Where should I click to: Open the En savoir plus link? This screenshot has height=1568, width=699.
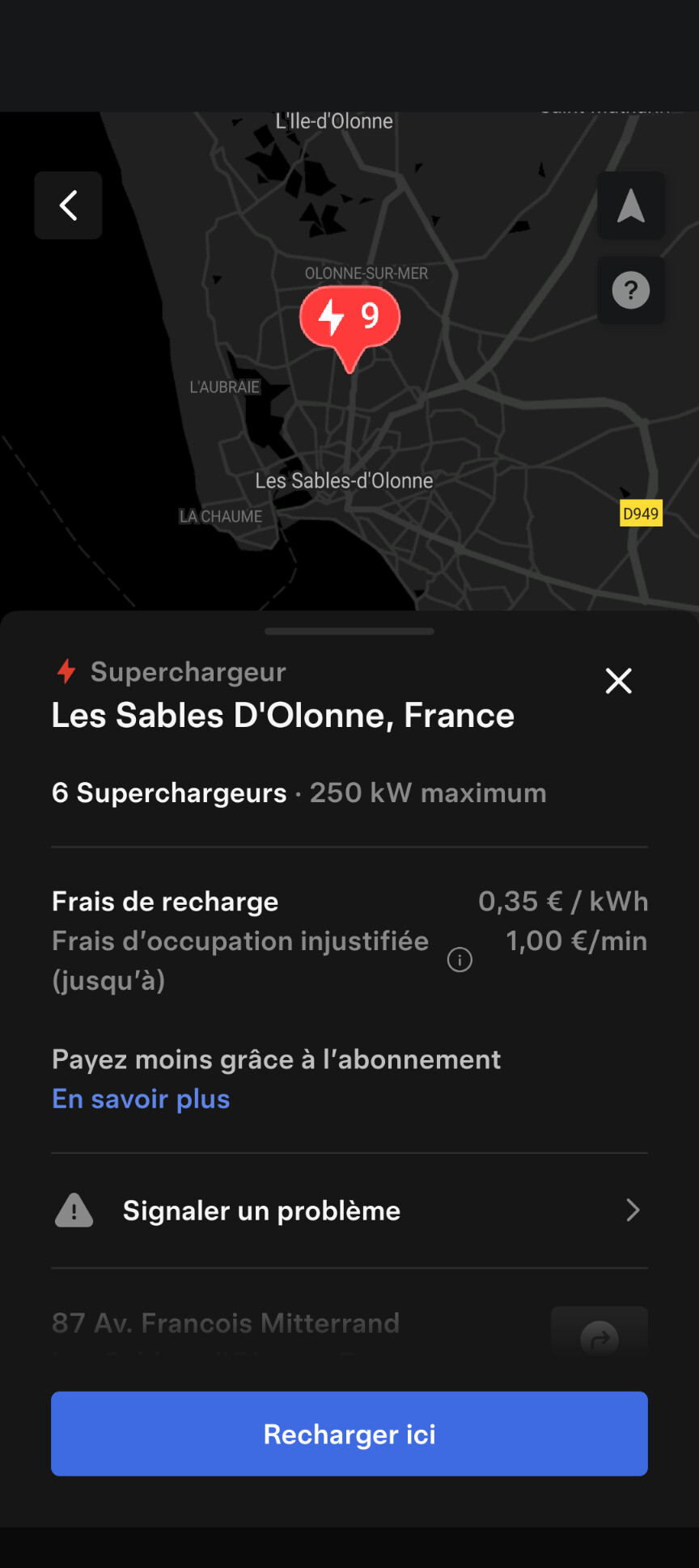pos(141,1099)
